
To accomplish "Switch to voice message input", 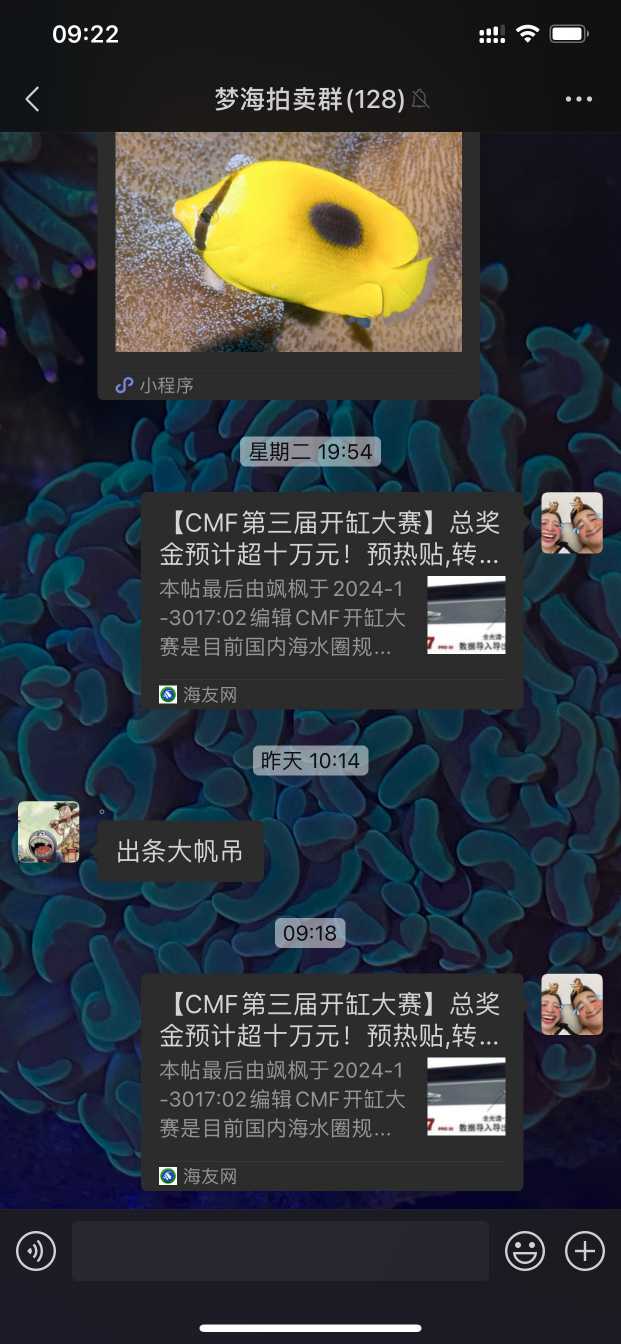I will coord(36,1251).
